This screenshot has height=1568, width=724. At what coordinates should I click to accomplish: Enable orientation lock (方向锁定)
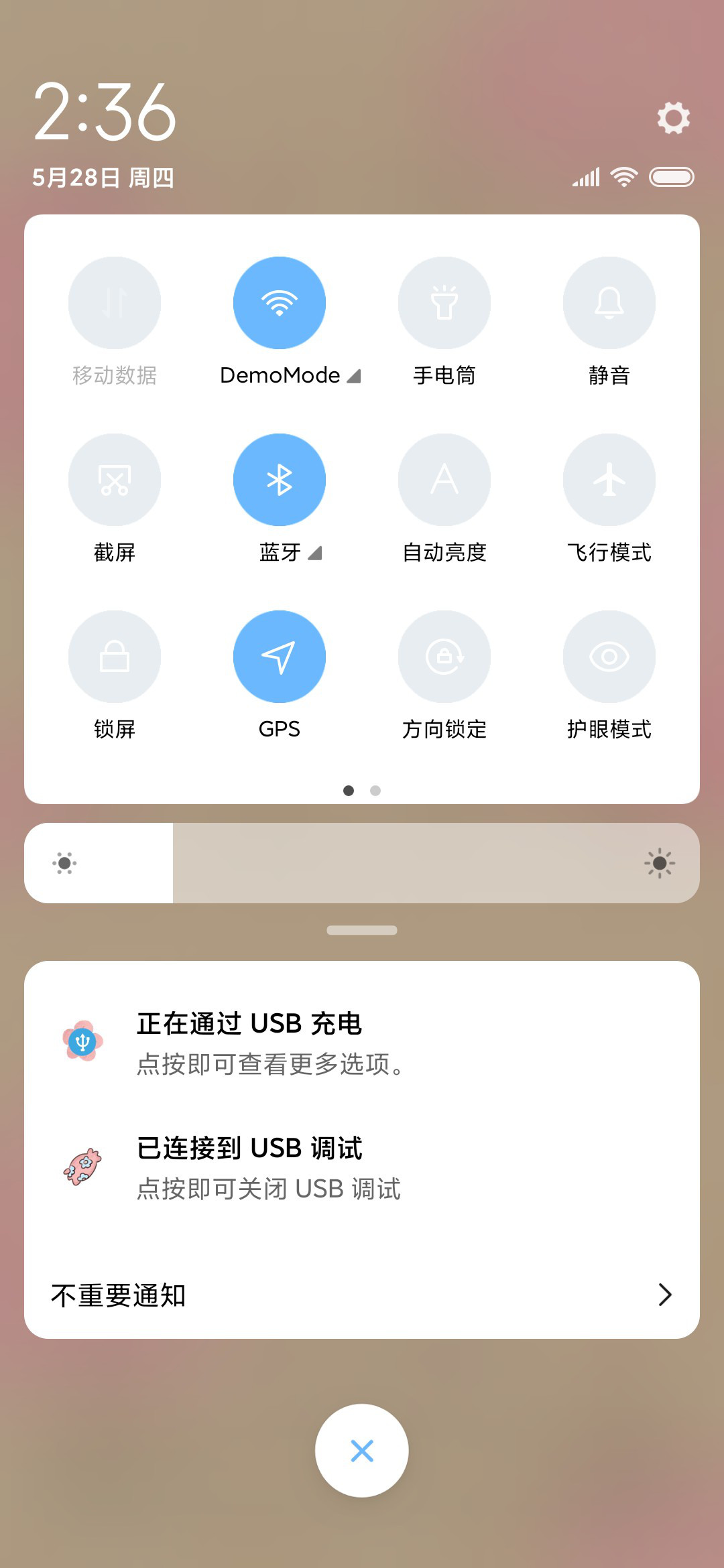coord(444,657)
